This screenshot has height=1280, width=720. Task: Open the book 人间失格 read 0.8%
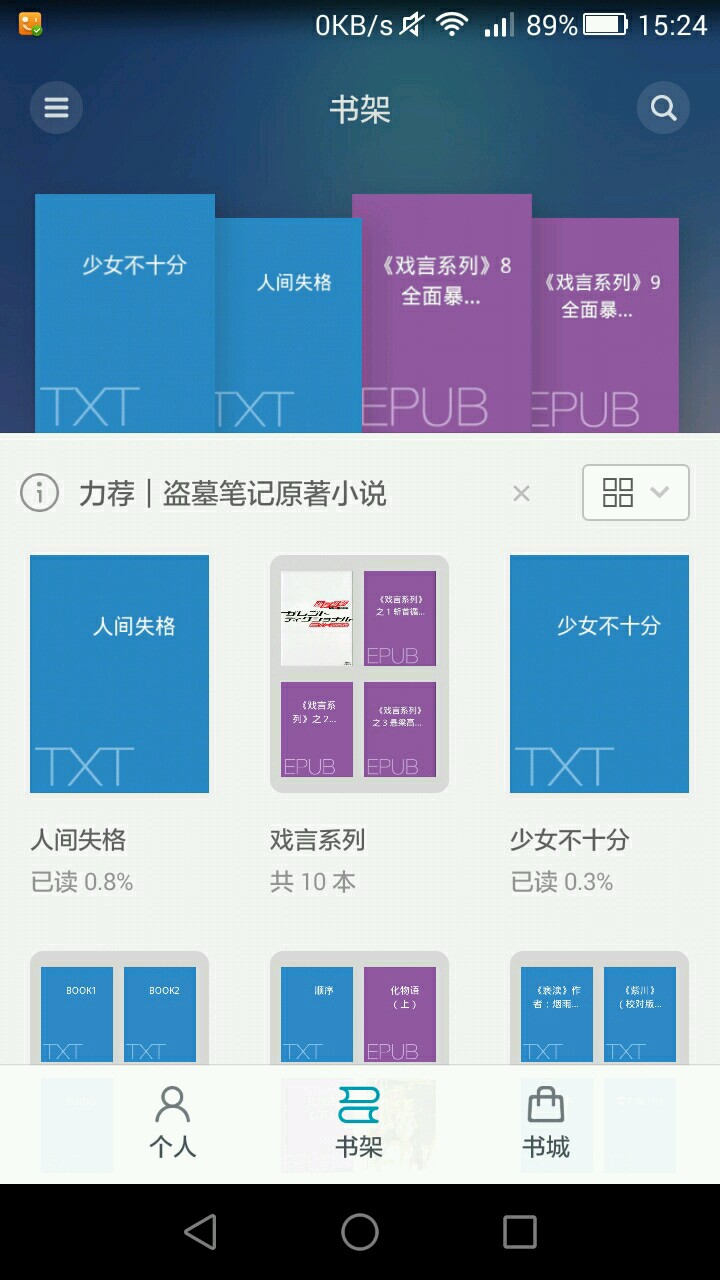tap(119, 673)
